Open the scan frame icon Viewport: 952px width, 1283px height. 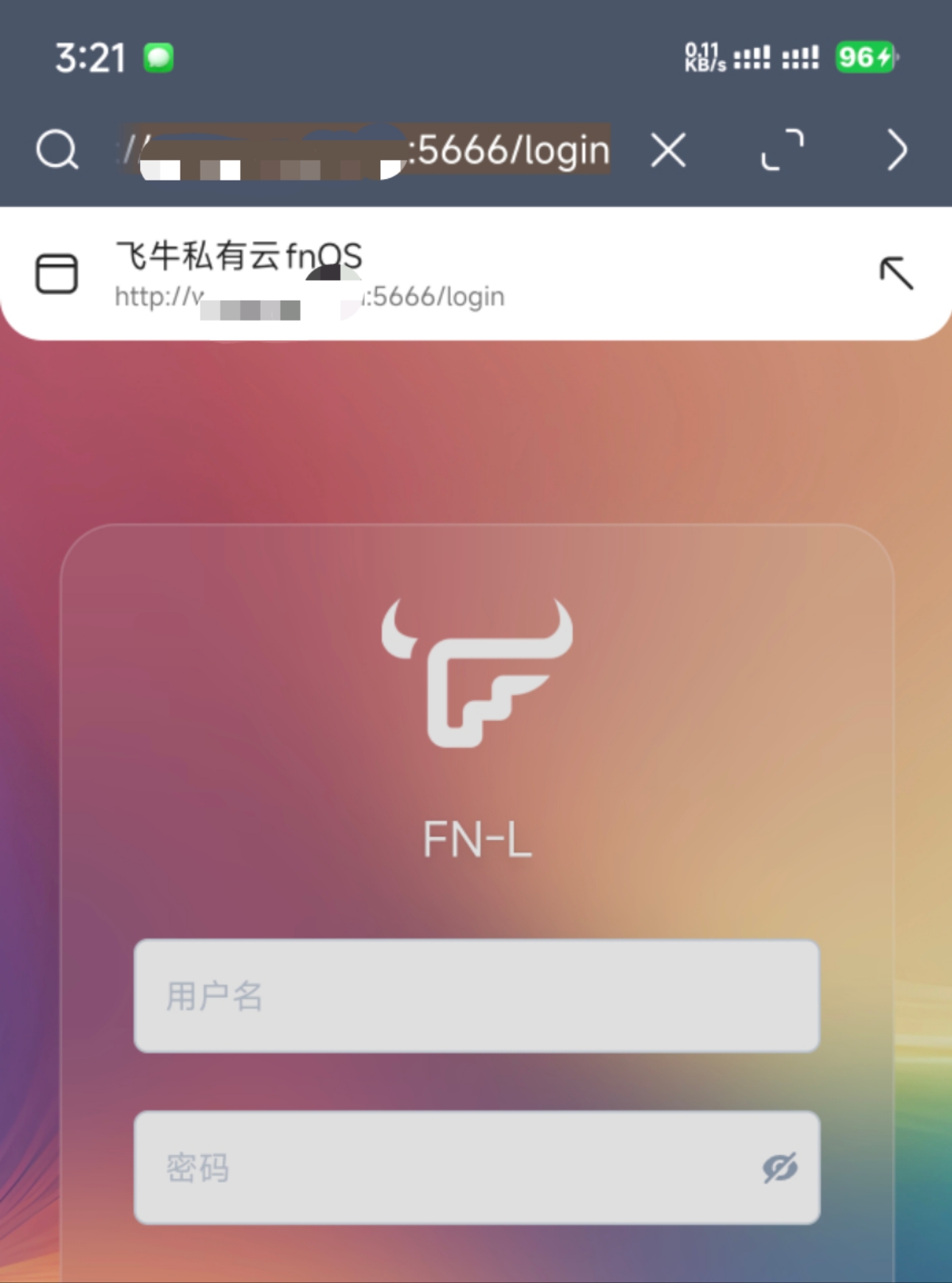coord(783,150)
